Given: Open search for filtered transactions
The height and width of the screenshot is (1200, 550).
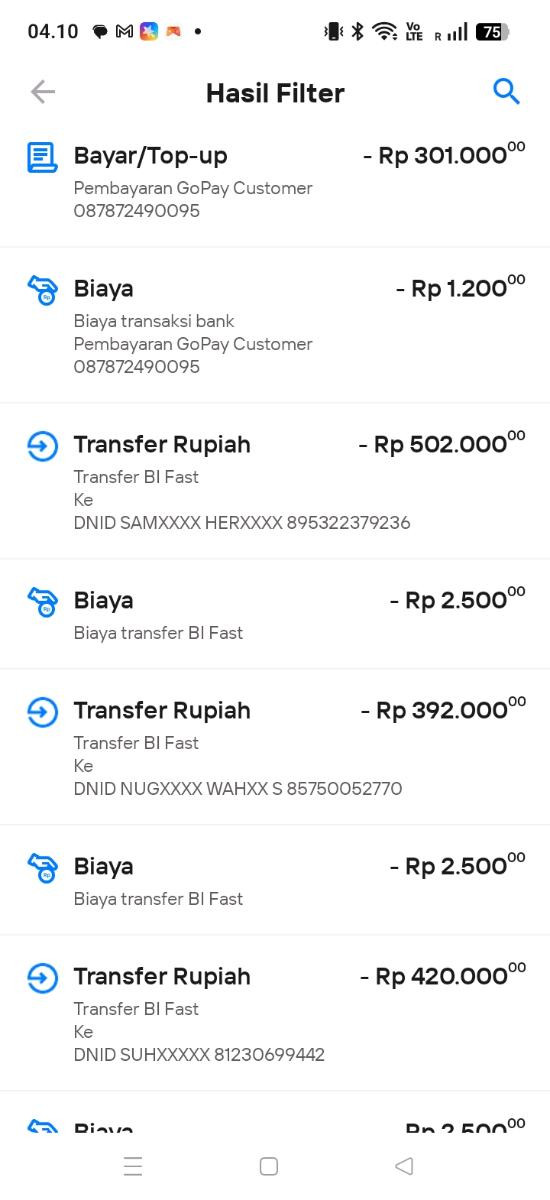Looking at the screenshot, I should [x=507, y=92].
